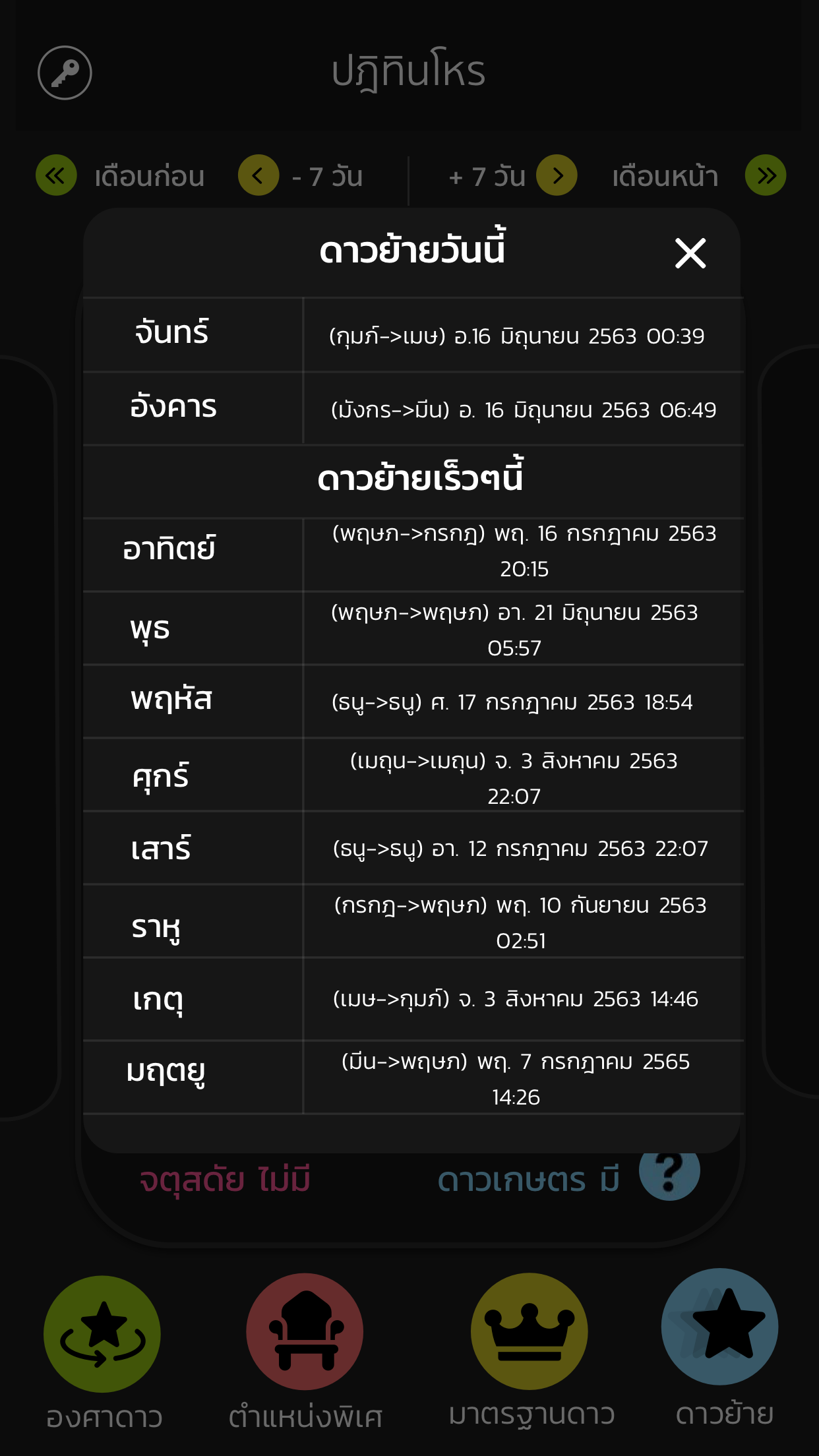This screenshot has height=1456, width=819.
Task: Close the ดาวย้ายวันนี้ dialog
Action: pyautogui.click(x=690, y=254)
